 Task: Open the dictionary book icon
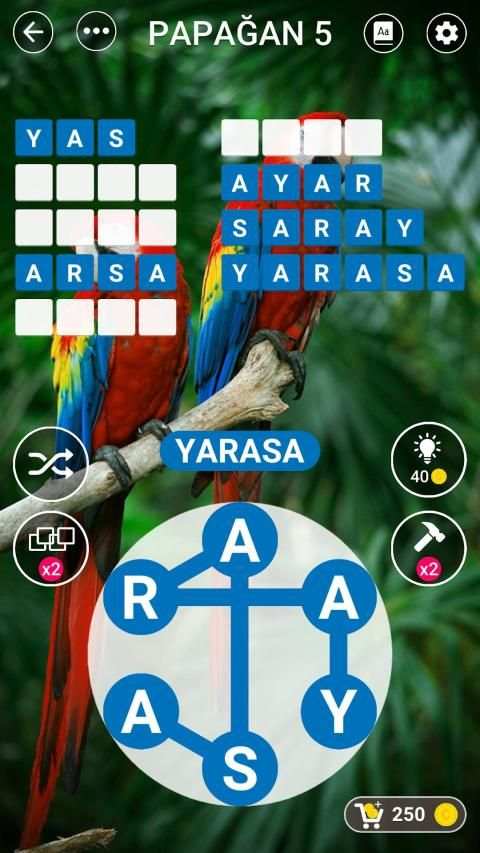pyautogui.click(x=383, y=33)
